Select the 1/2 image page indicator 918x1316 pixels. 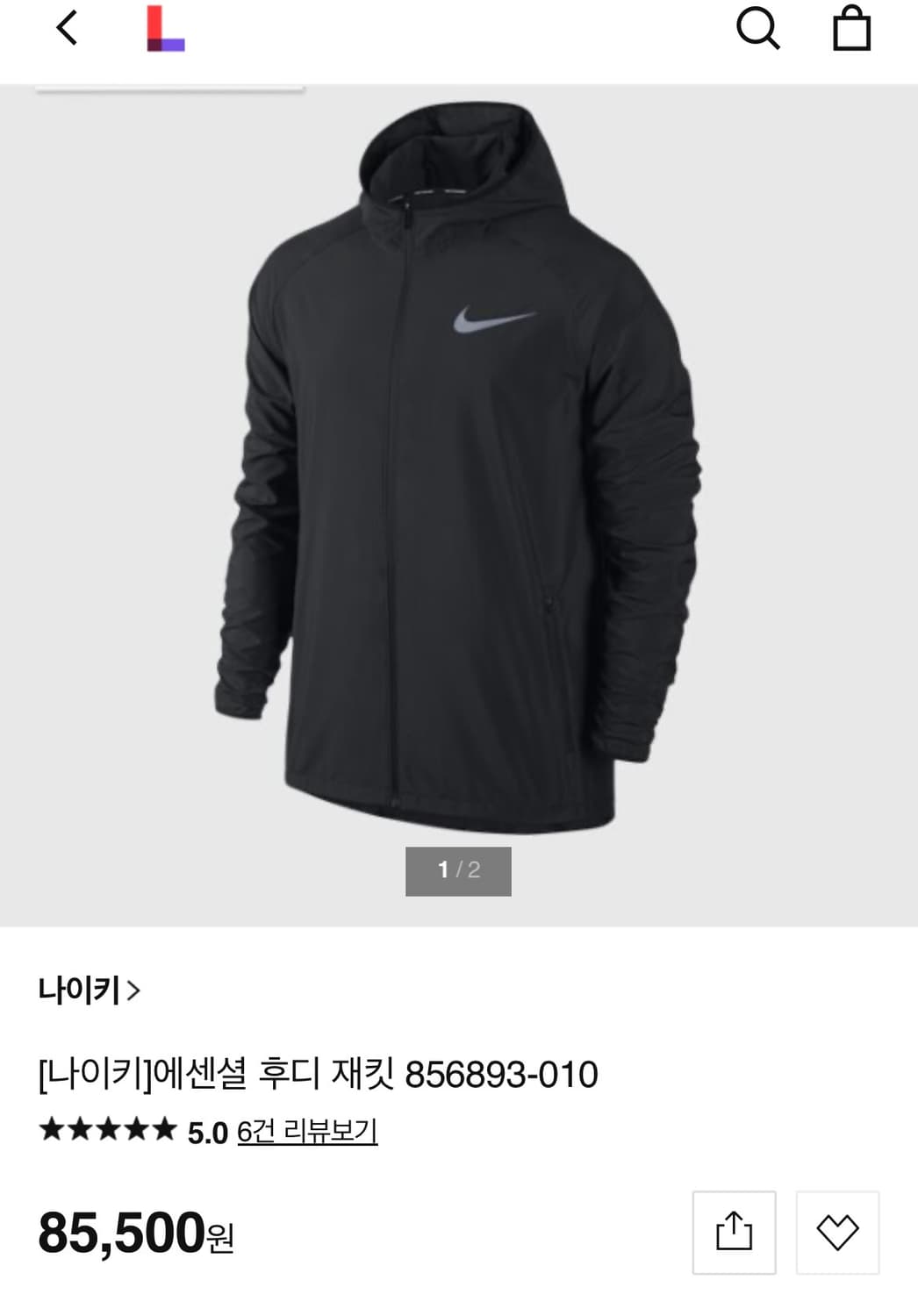tap(459, 869)
